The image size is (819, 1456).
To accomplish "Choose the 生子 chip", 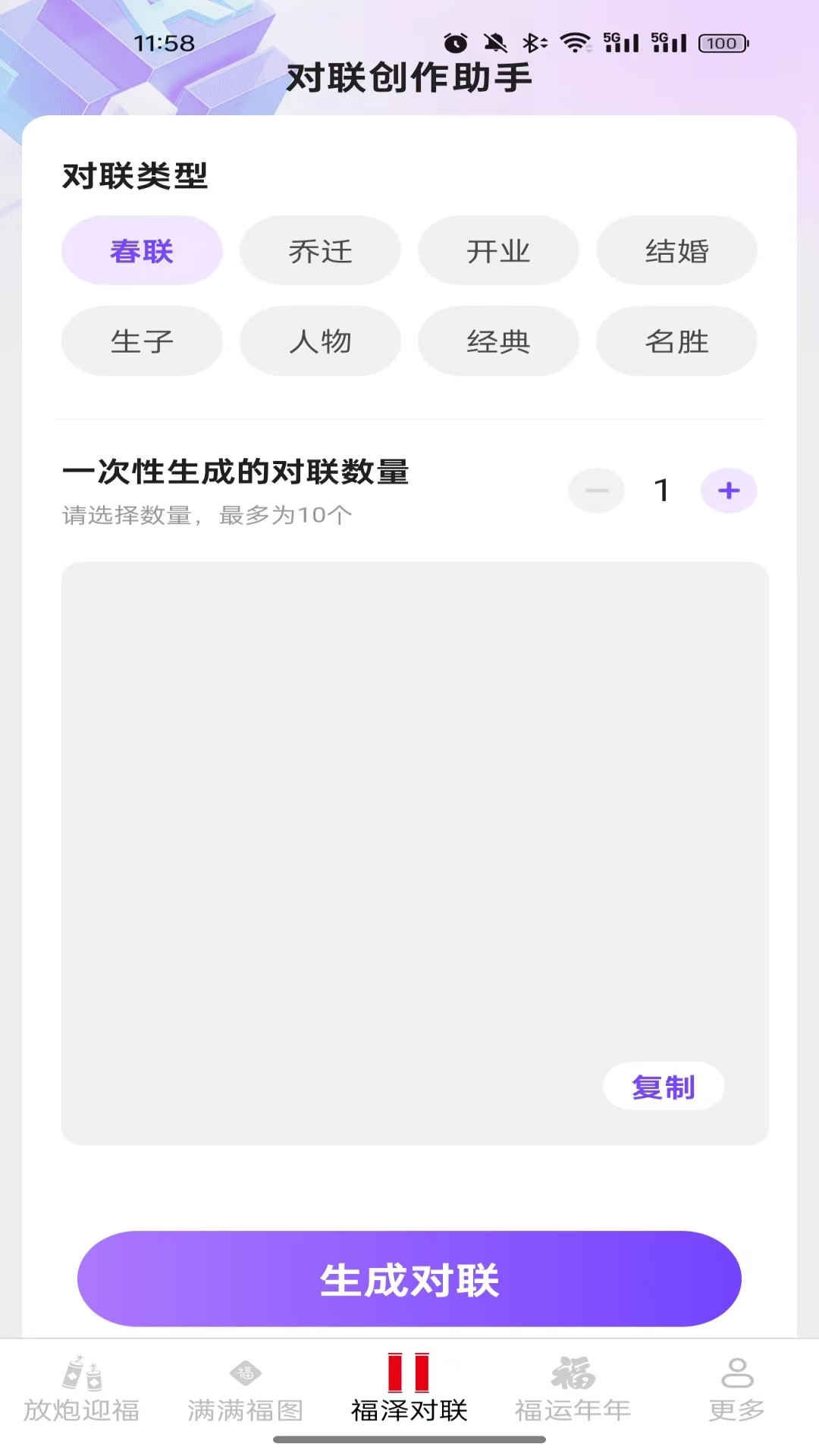I will (142, 341).
